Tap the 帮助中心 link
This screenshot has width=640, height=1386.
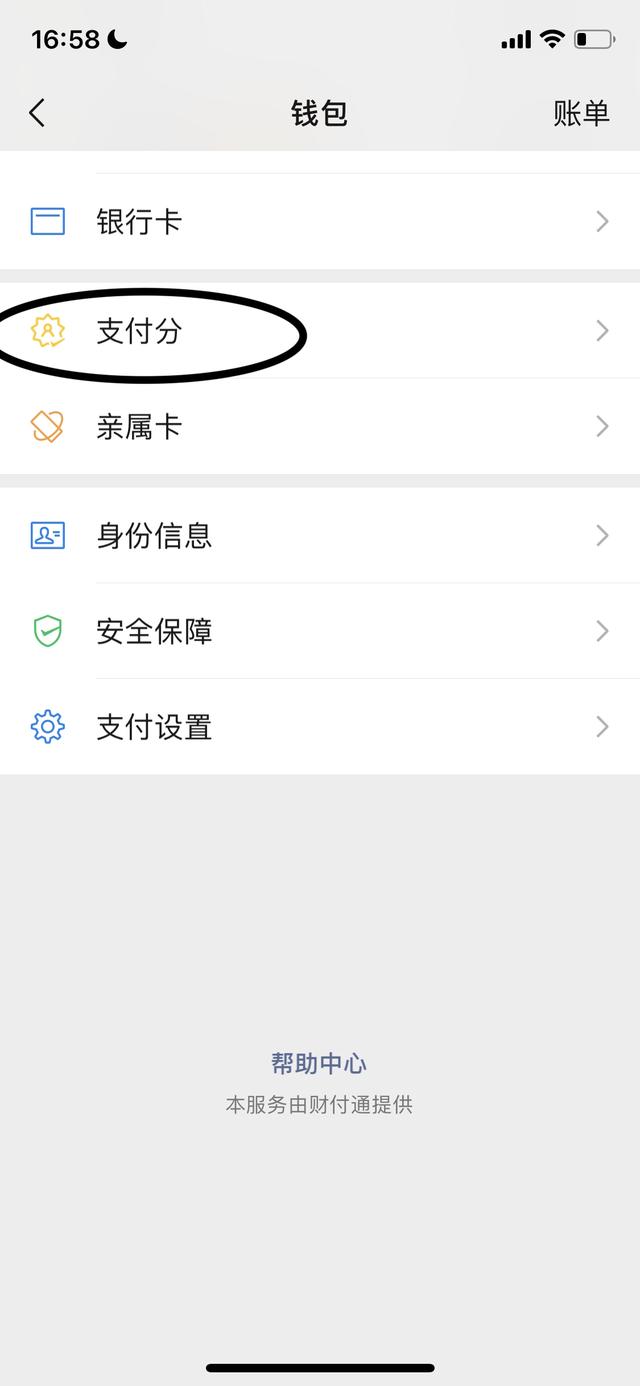[319, 1063]
